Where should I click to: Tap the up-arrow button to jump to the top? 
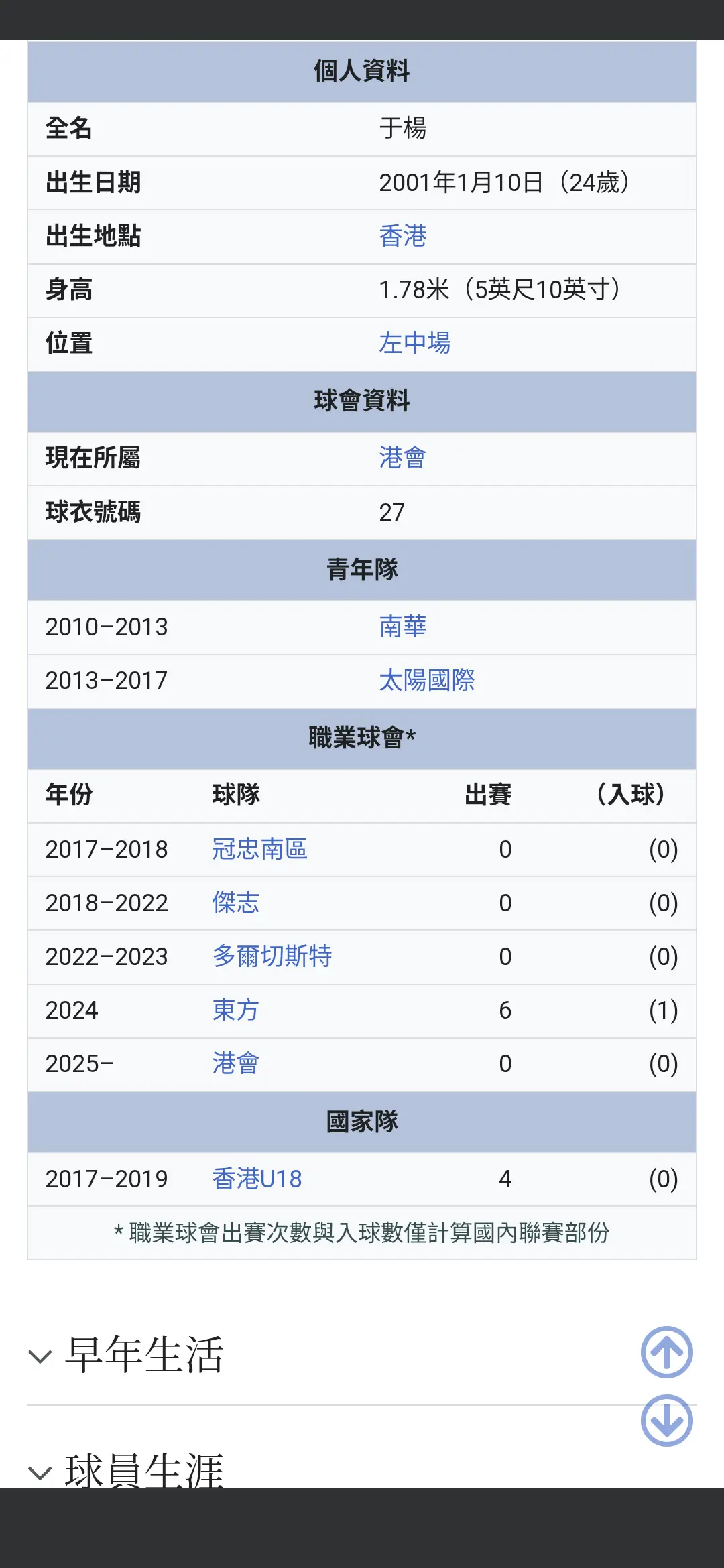click(667, 1352)
